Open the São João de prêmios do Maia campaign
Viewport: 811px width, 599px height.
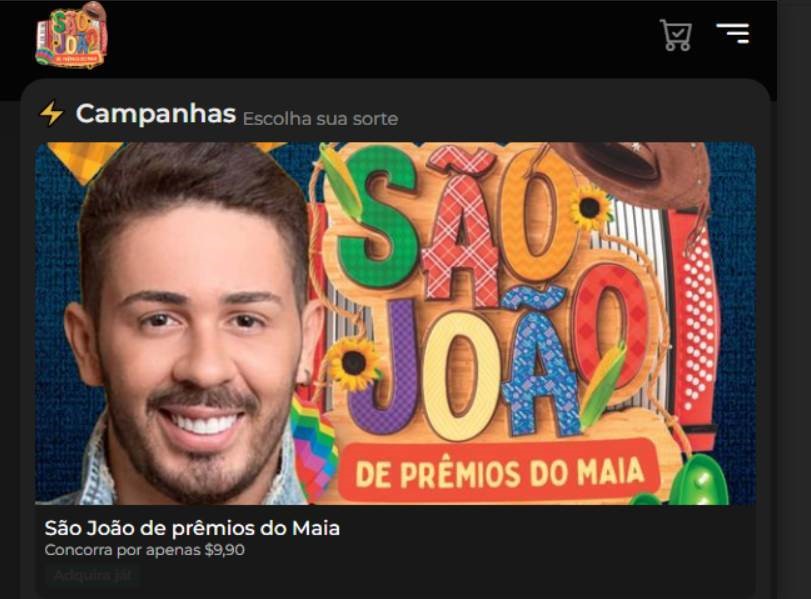tap(395, 323)
